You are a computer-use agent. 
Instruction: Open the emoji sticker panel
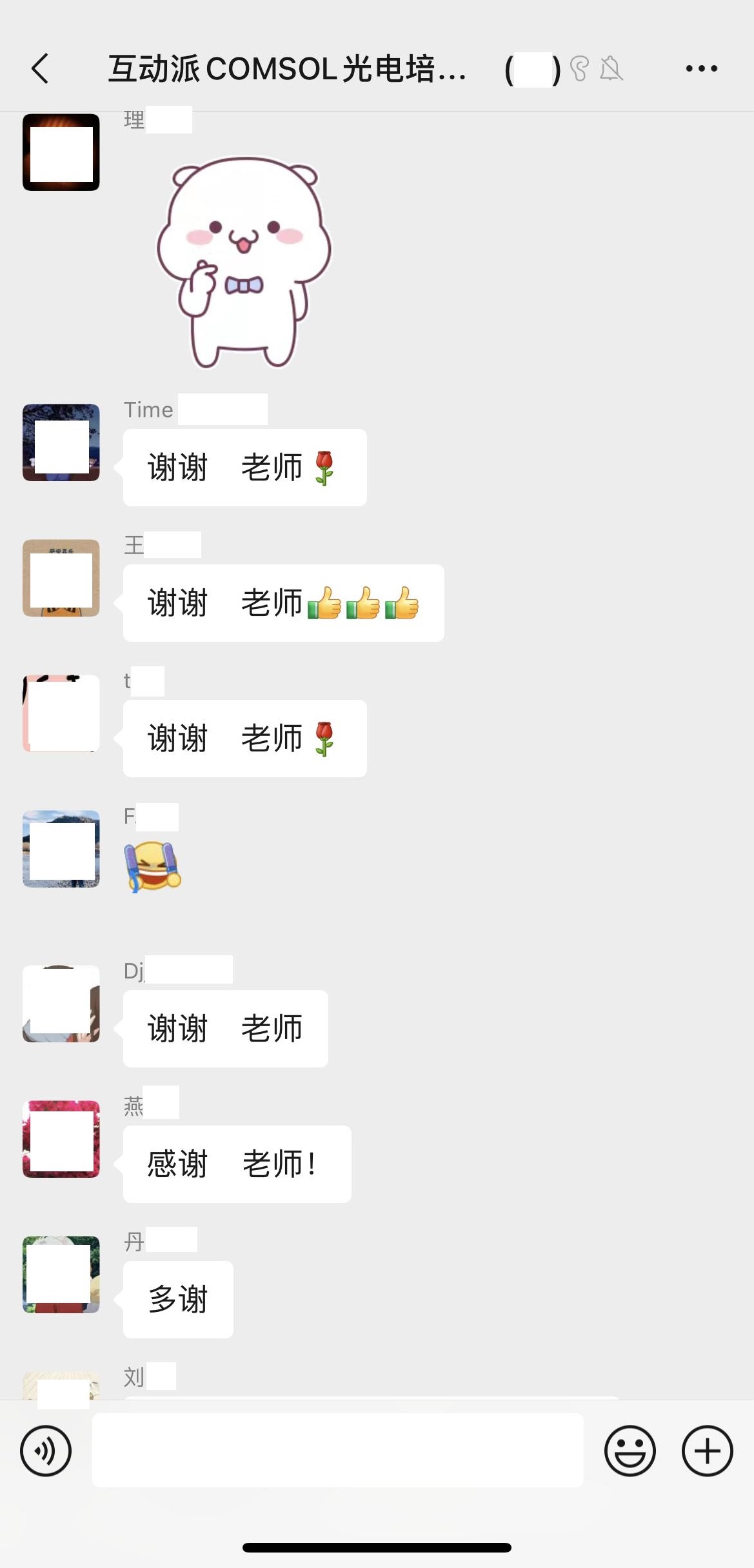[x=630, y=1451]
